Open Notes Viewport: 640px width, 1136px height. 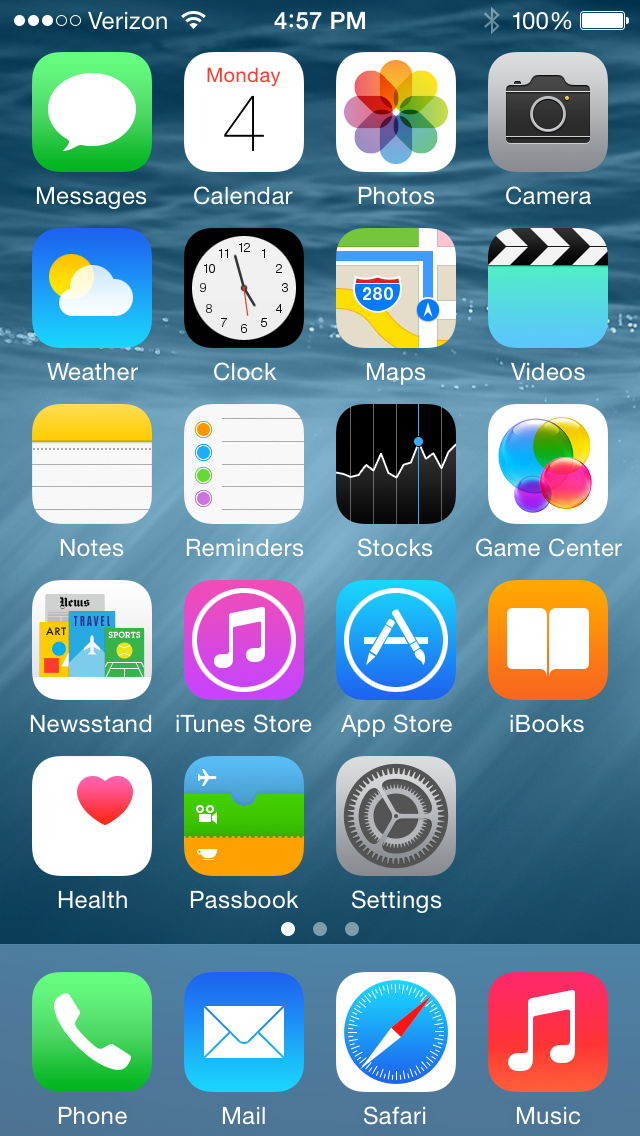click(92, 464)
